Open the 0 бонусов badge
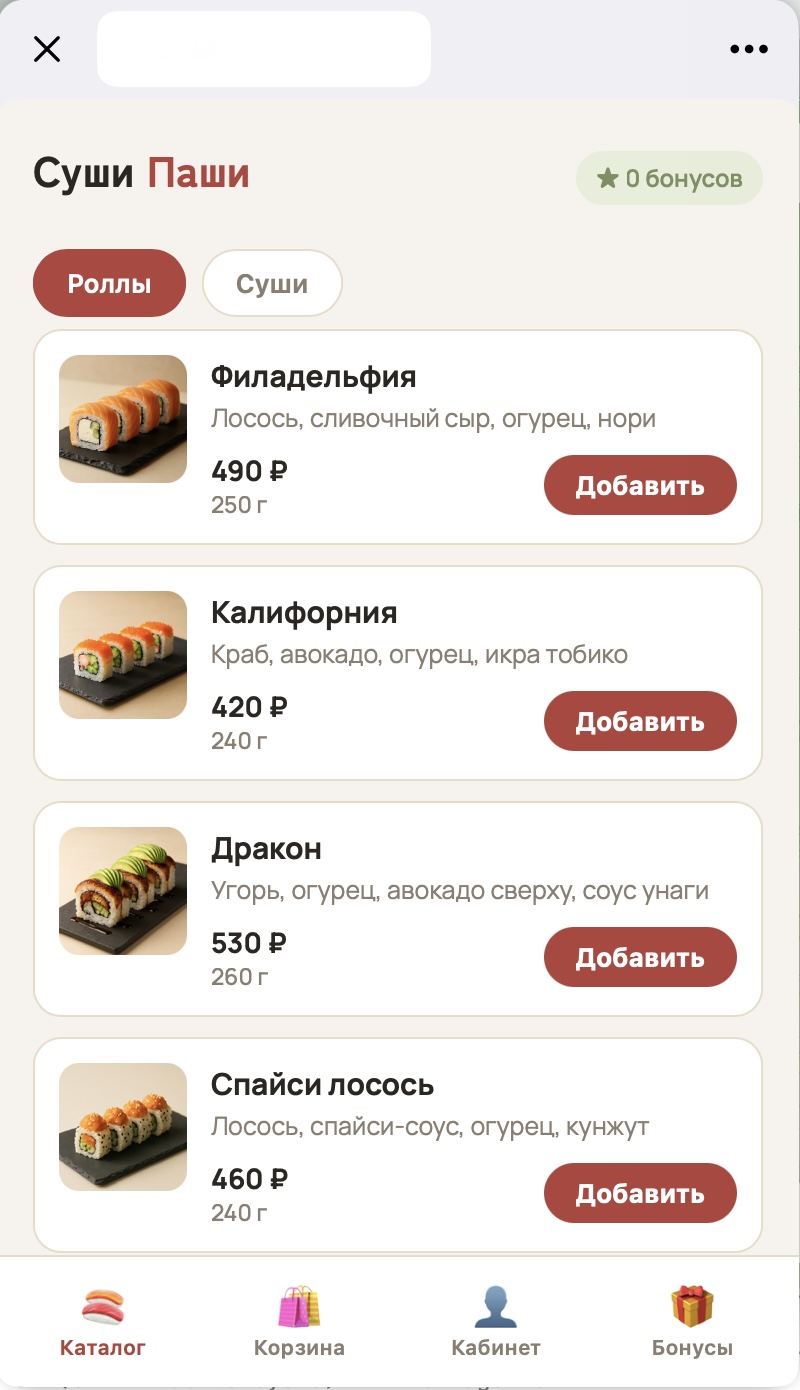This screenshot has width=800, height=1390. [x=669, y=179]
